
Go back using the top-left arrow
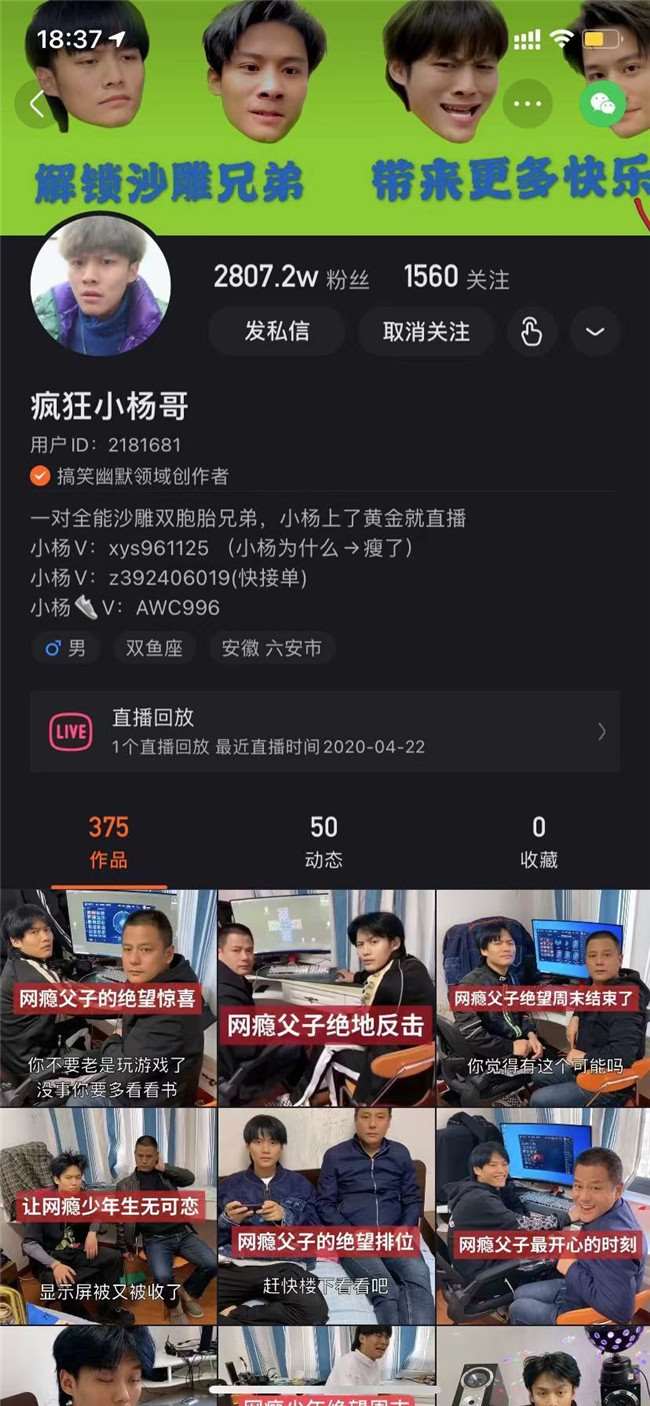38,104
